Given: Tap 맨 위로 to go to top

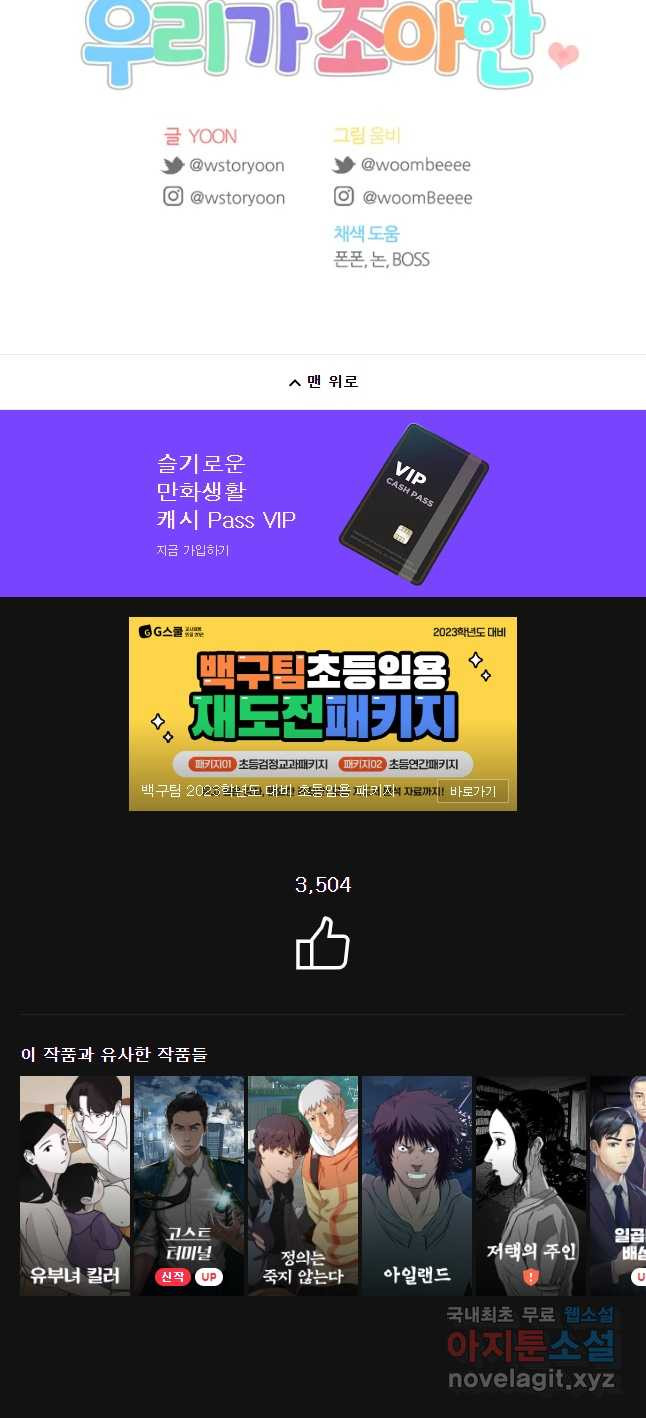Looking at the screenshot, I should (323, 382).
